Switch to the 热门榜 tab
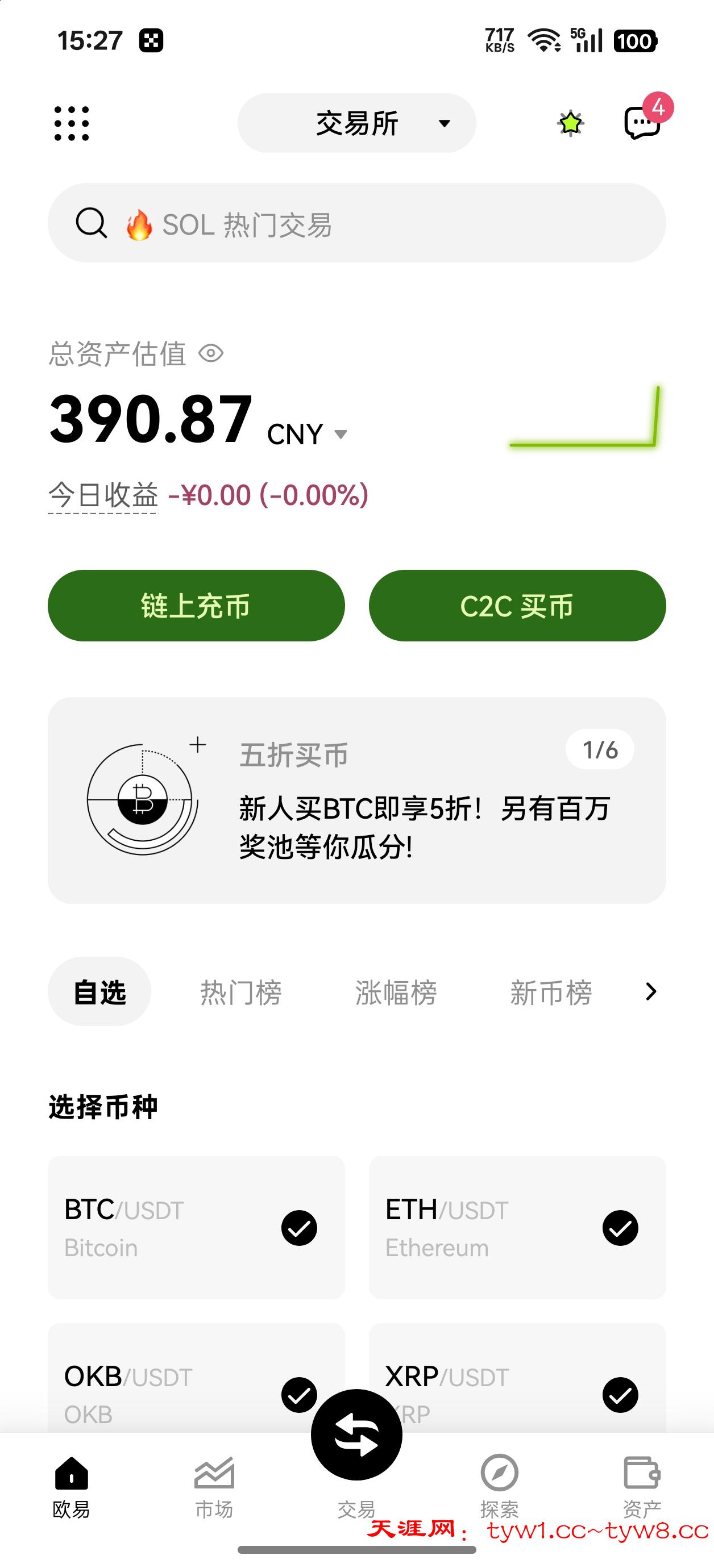Image resolution: width=714 pixels, height=1568 pixels. pos(240,991)
